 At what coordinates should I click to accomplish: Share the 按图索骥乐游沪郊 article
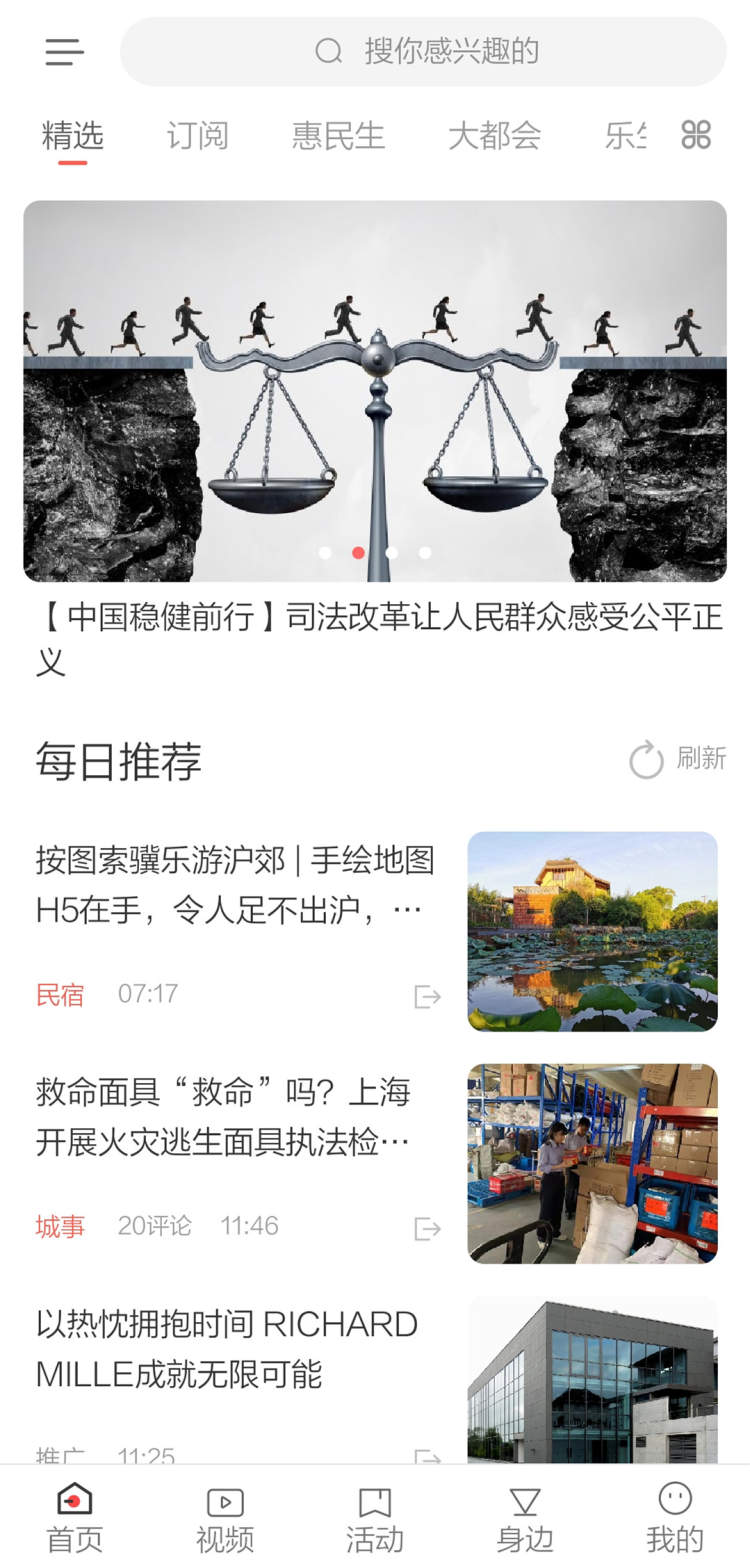[x=427, y=996]
